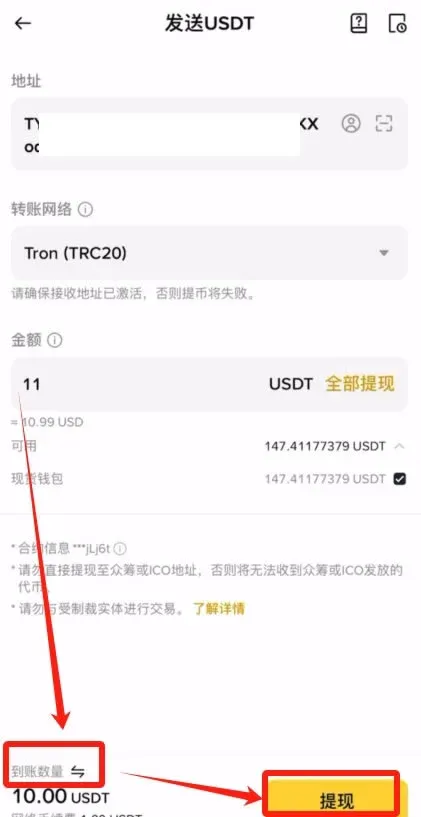Toggle the 到账数量 swap icon
Image resolution: width=421 pixels, height=817 pixels.
(77, 772)
